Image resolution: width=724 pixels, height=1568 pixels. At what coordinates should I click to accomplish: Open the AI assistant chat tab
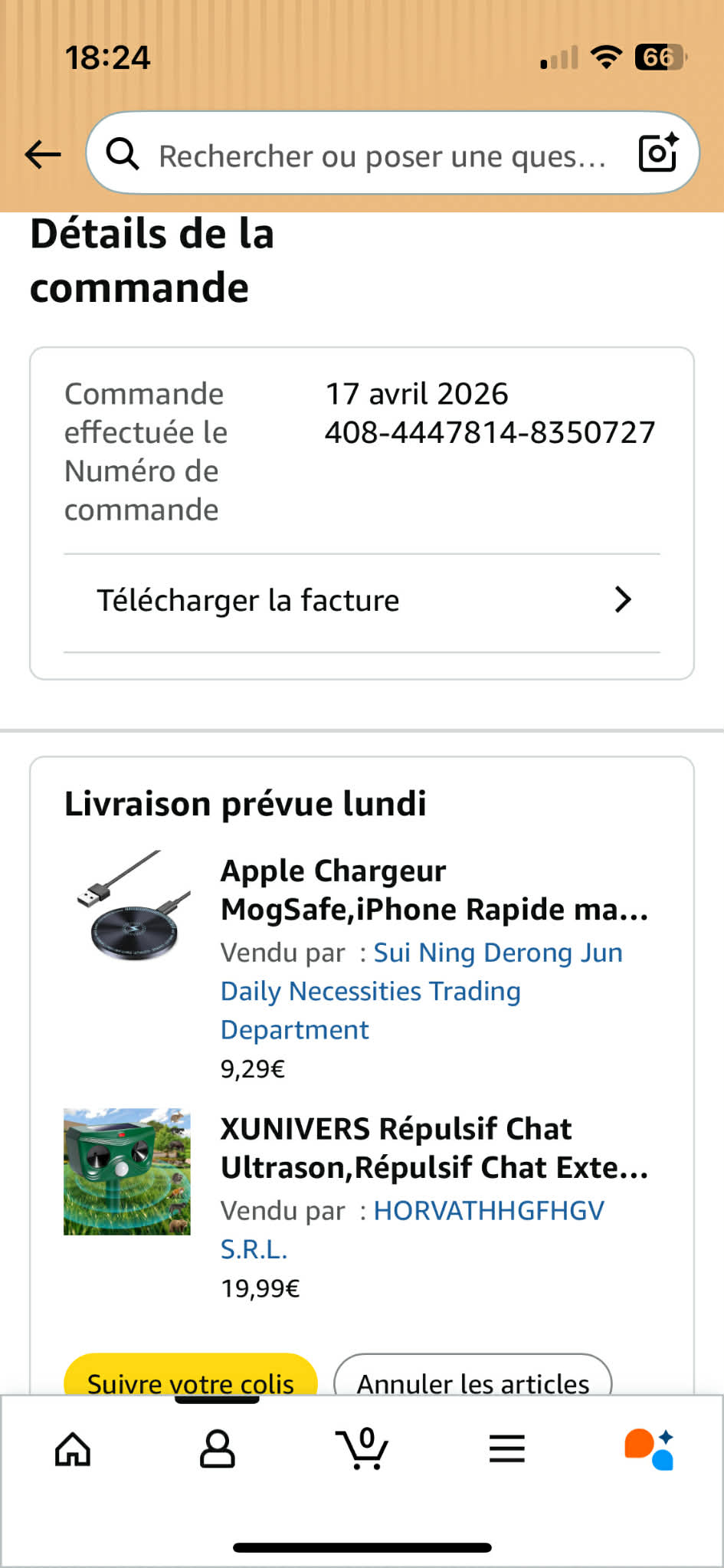[x=649, y=1448]
